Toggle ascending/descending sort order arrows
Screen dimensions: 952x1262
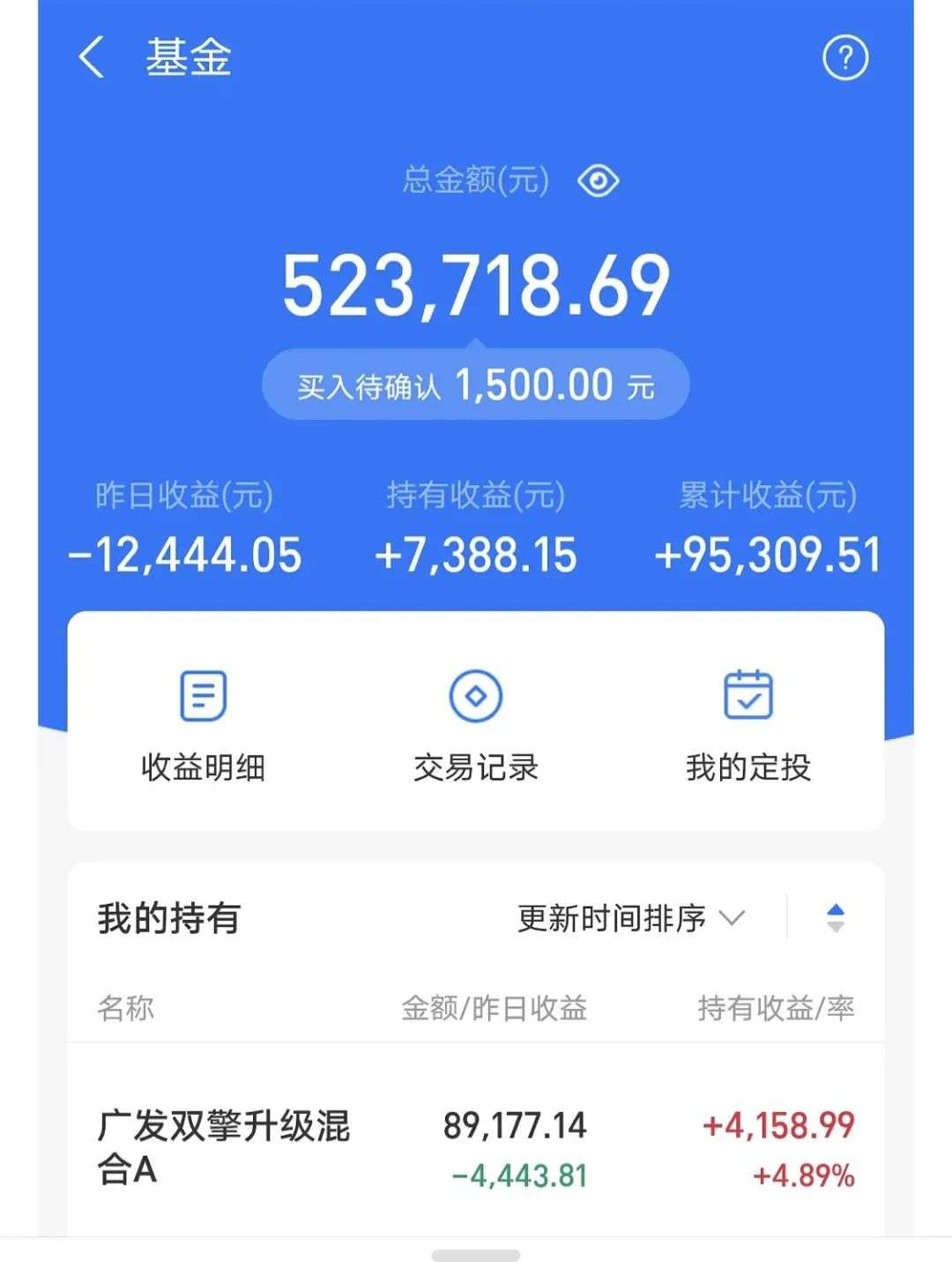(x=835, y=919)
